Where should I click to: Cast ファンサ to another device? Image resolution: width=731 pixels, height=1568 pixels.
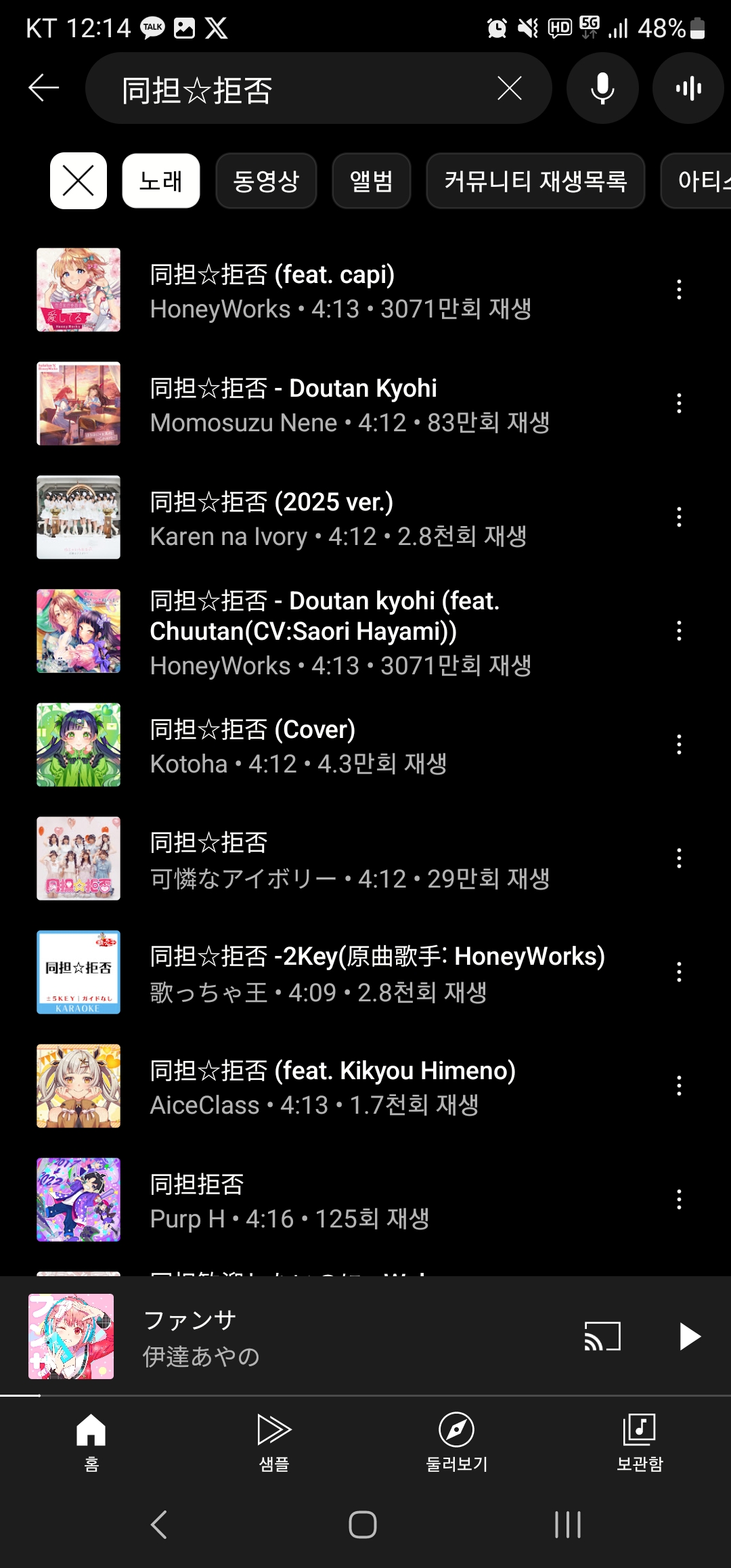click(602, 1336)
